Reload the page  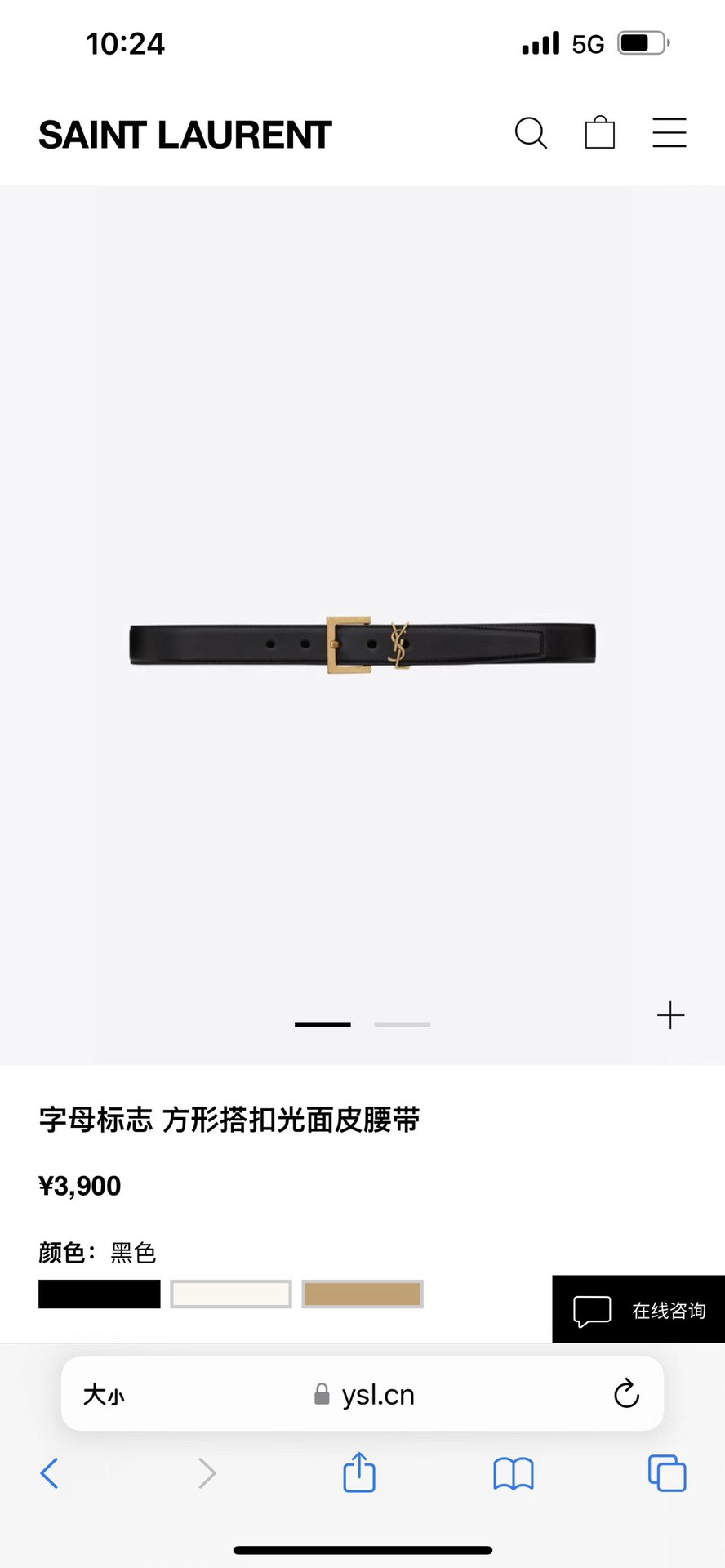click(626, 1394)
